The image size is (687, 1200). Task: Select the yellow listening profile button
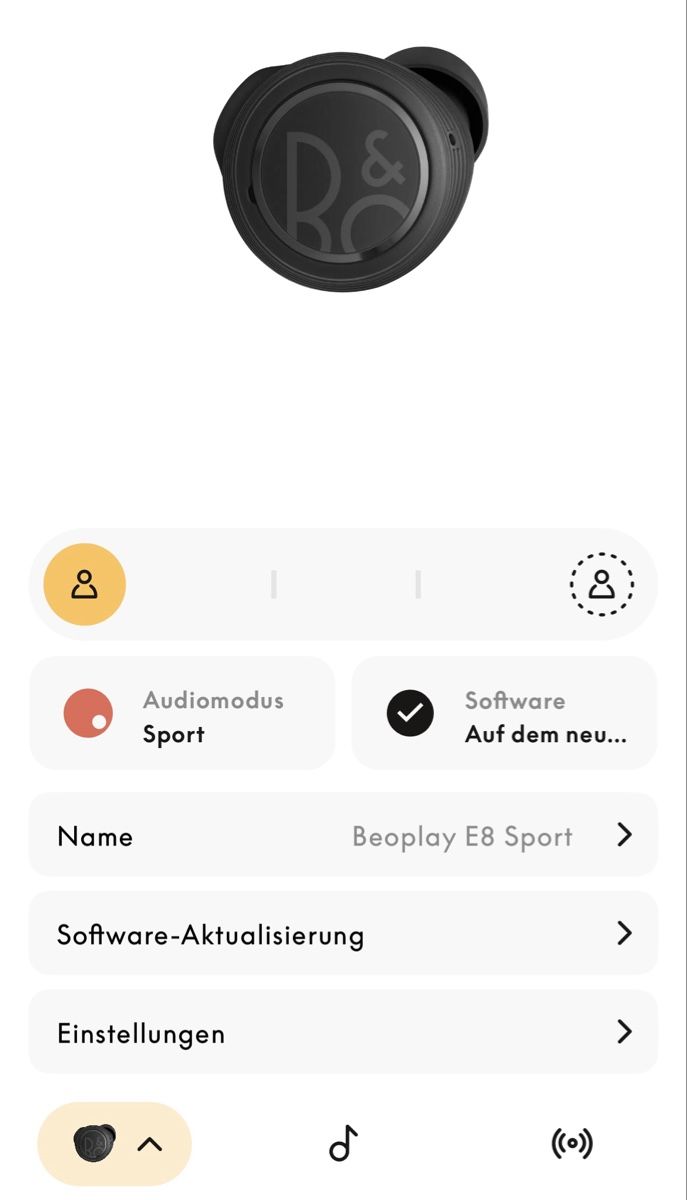pyautogui.click(x=85, y=584)
